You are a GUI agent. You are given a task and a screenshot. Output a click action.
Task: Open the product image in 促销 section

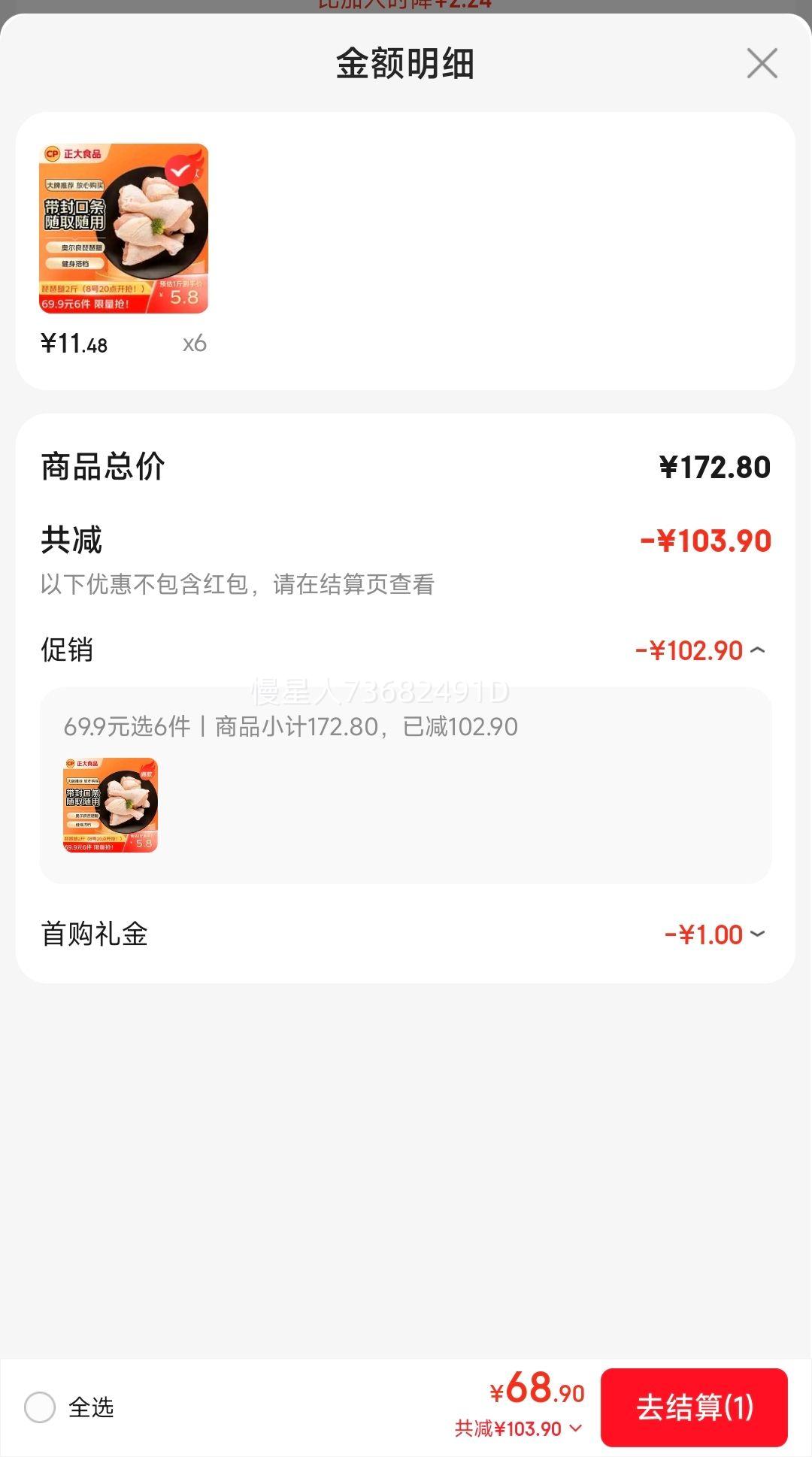(111, 804)
